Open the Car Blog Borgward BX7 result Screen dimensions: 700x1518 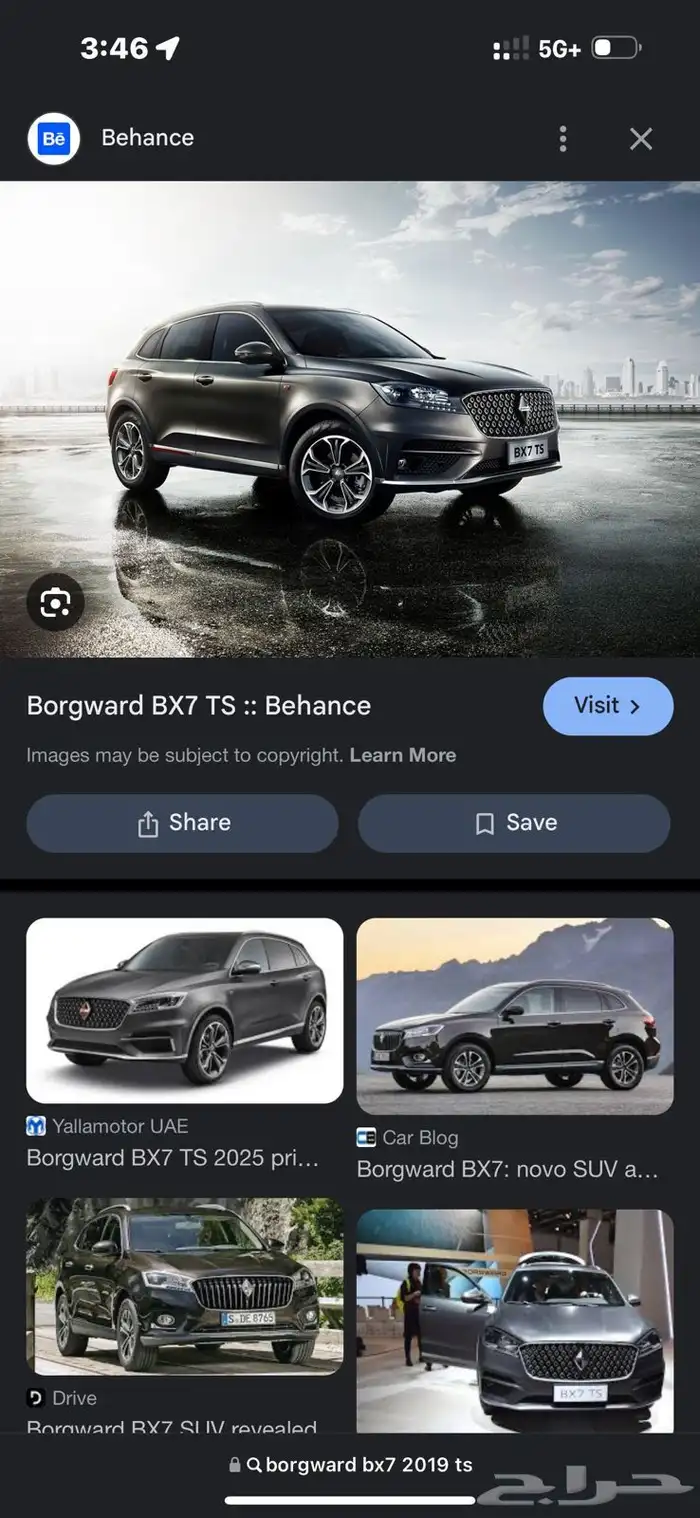[x=514, y=1016]
